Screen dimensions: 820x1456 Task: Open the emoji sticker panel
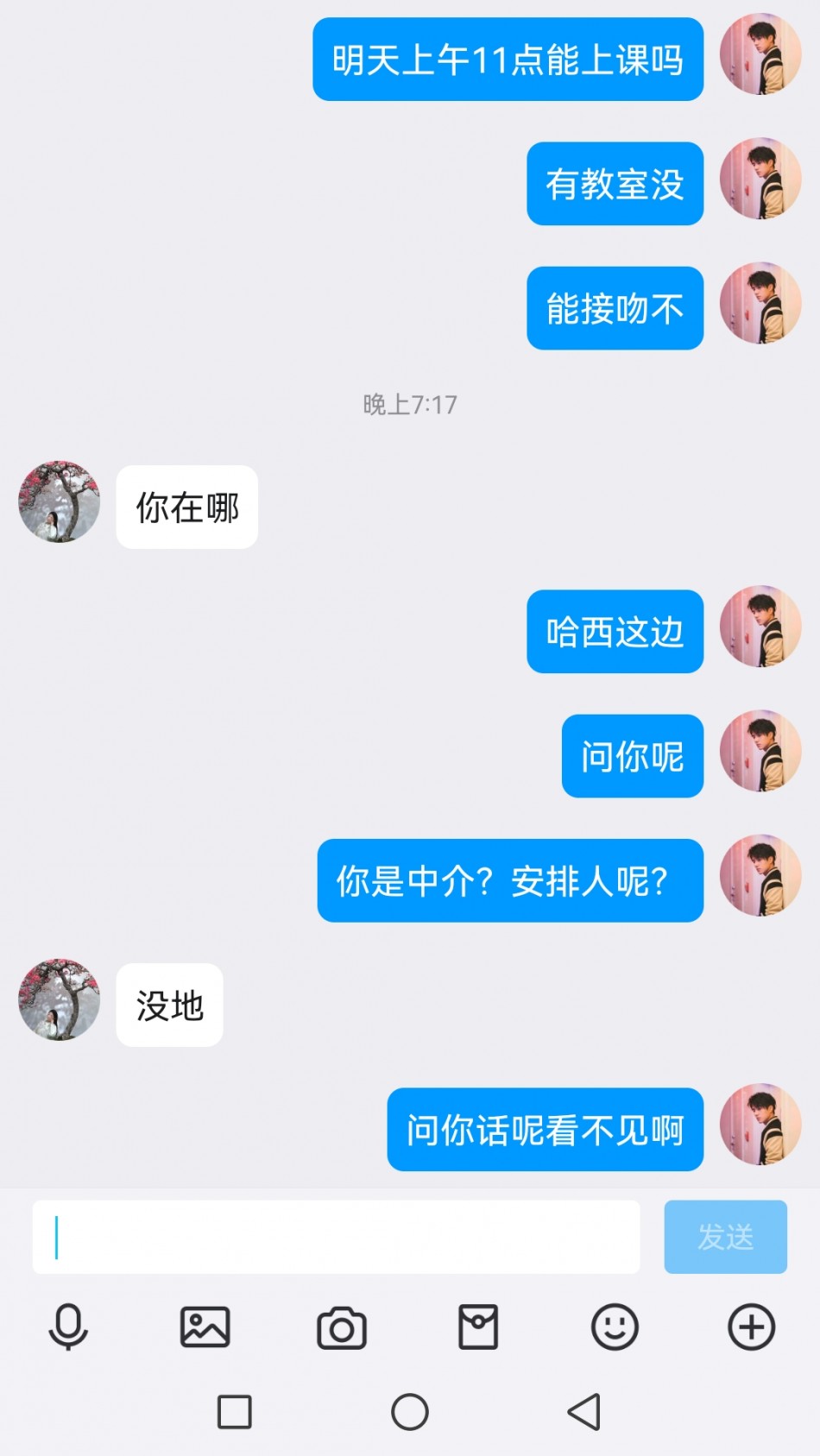point(615,1327)
